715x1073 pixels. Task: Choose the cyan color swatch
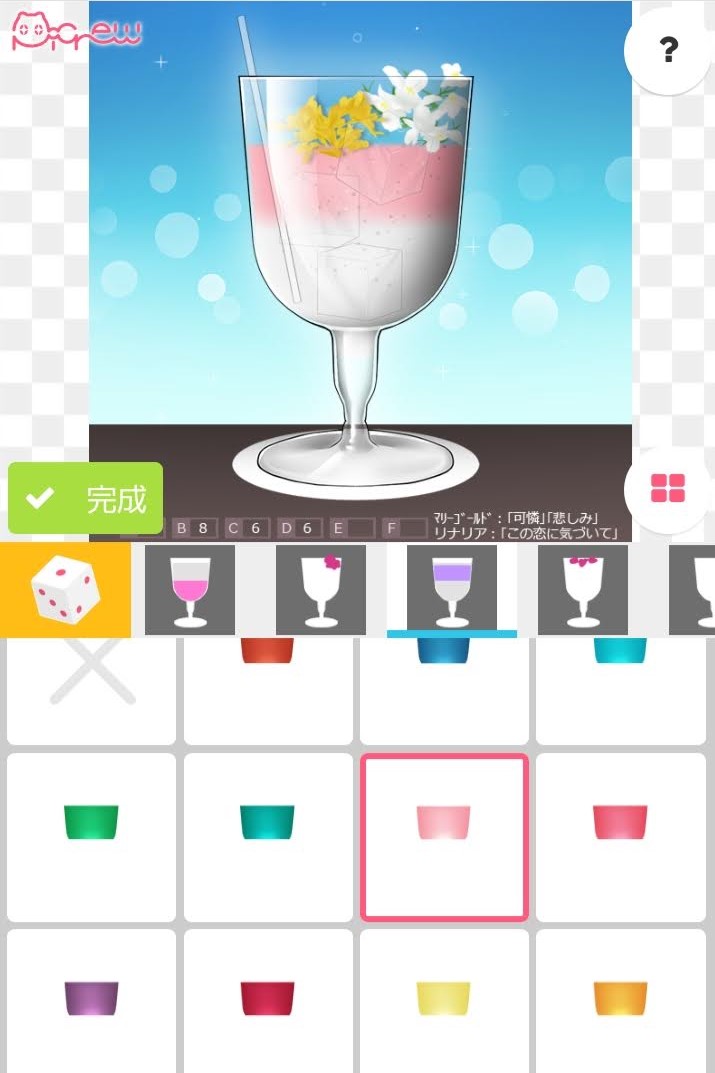coord(620,690)
